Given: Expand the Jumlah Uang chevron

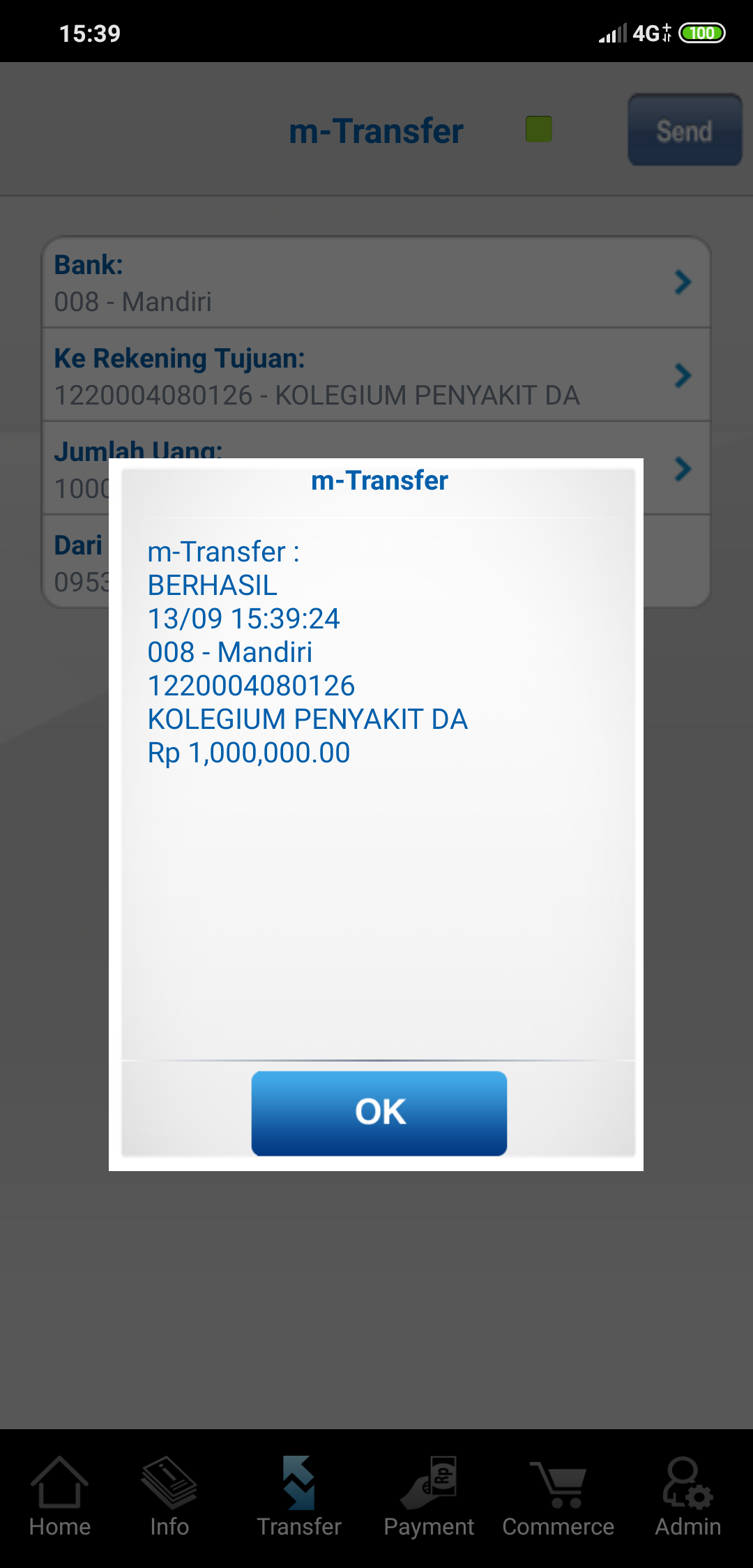Looking at the screenshot, I should (683, 469).
